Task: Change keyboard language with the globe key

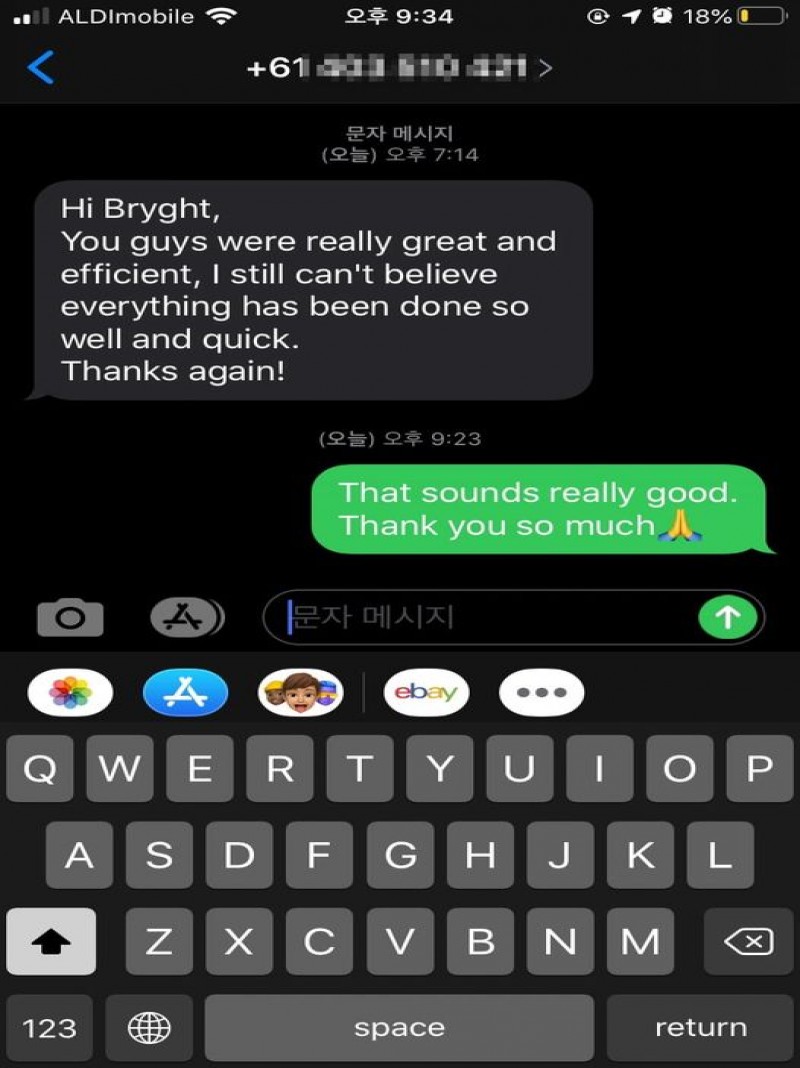Action: (x=149, y=1028)
